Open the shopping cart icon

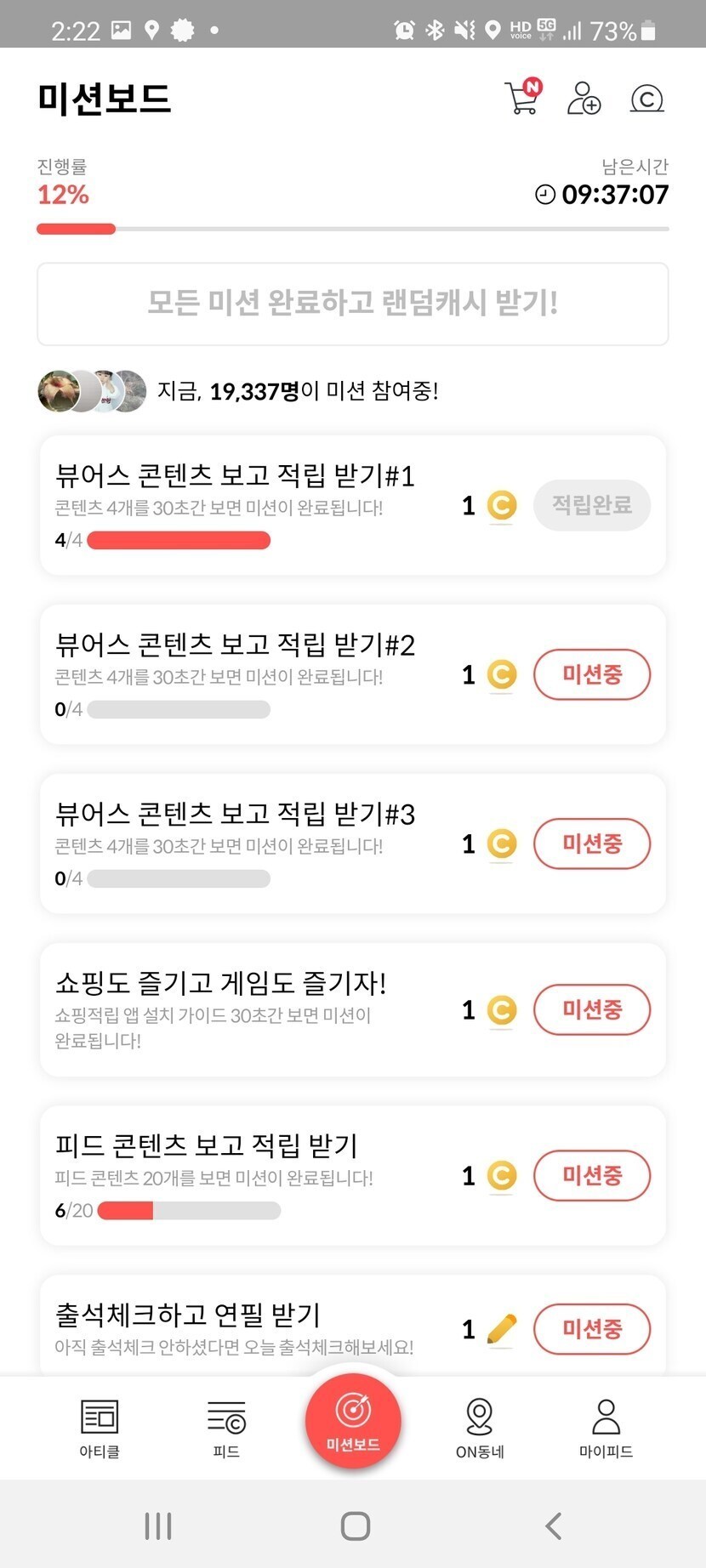pyautogui.click(x=522, y=98)
